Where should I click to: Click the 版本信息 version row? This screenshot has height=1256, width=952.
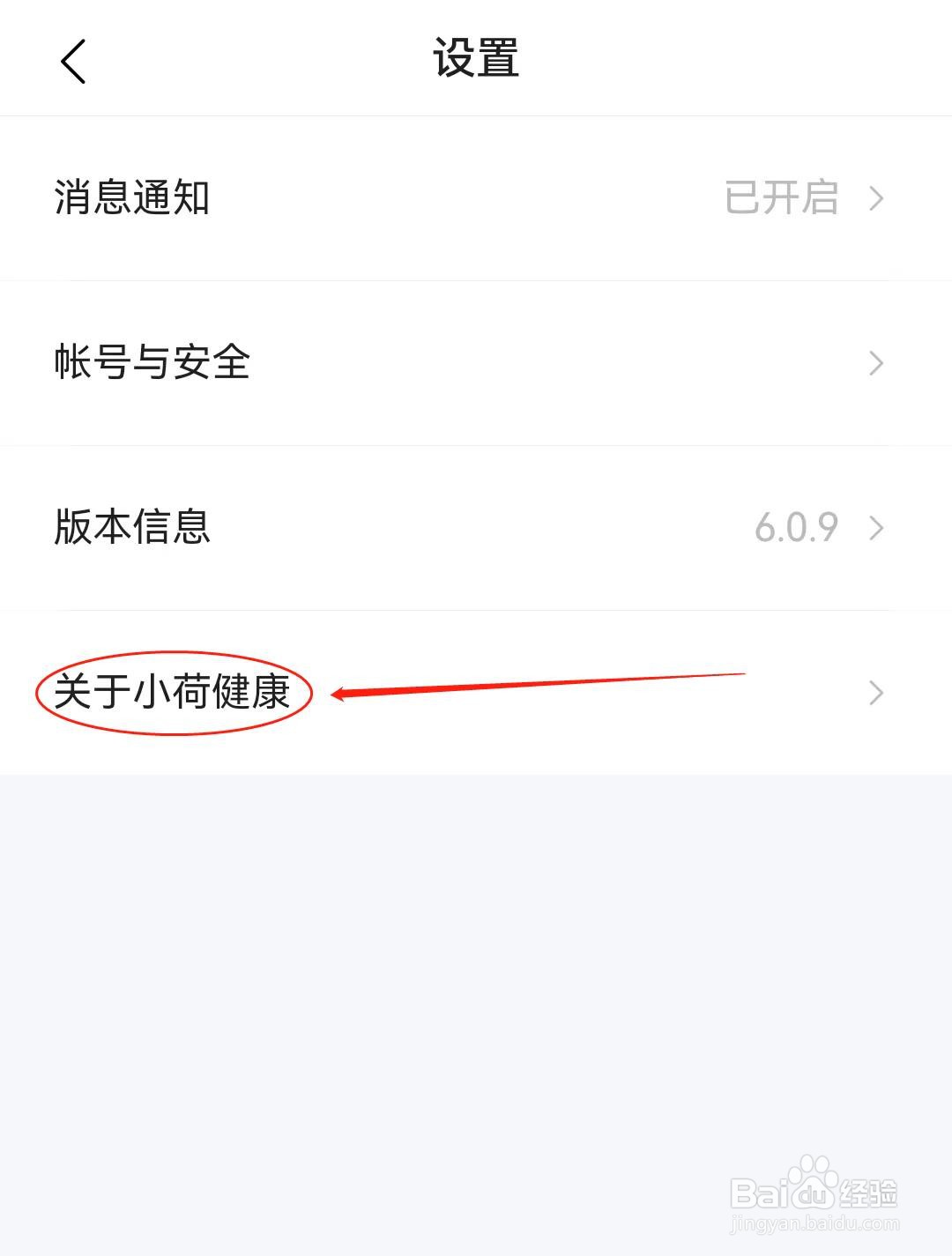tap(353, 528)
